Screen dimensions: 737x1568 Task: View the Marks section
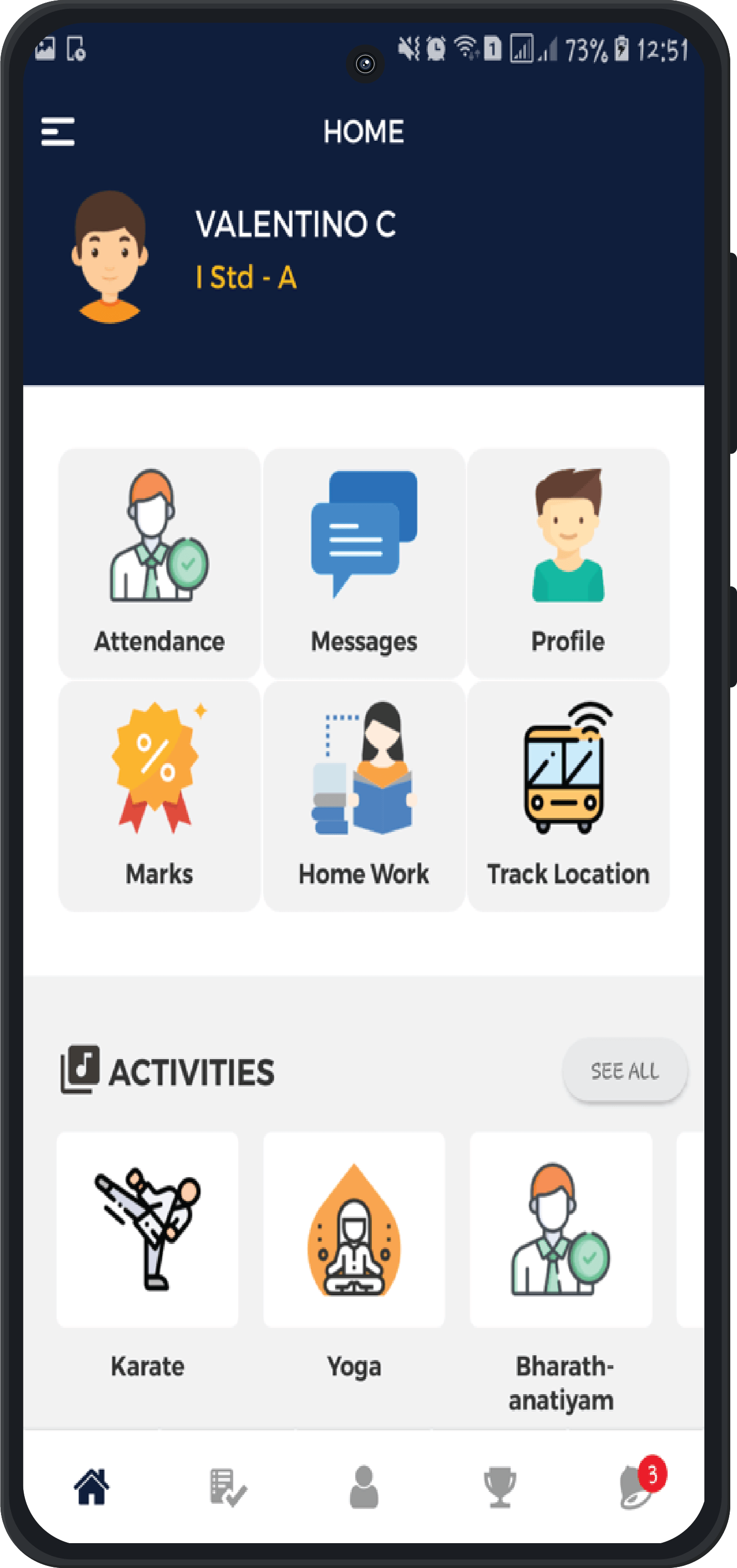point(160,796)
